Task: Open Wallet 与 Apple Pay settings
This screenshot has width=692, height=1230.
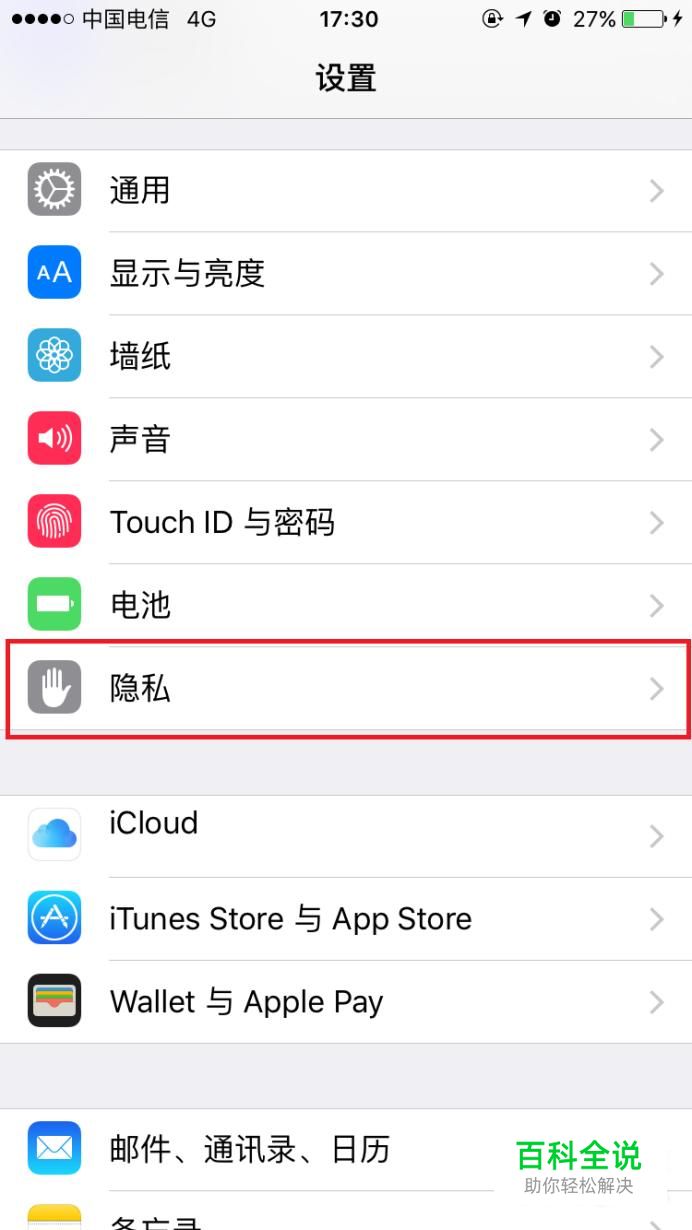Action: 346,1001
